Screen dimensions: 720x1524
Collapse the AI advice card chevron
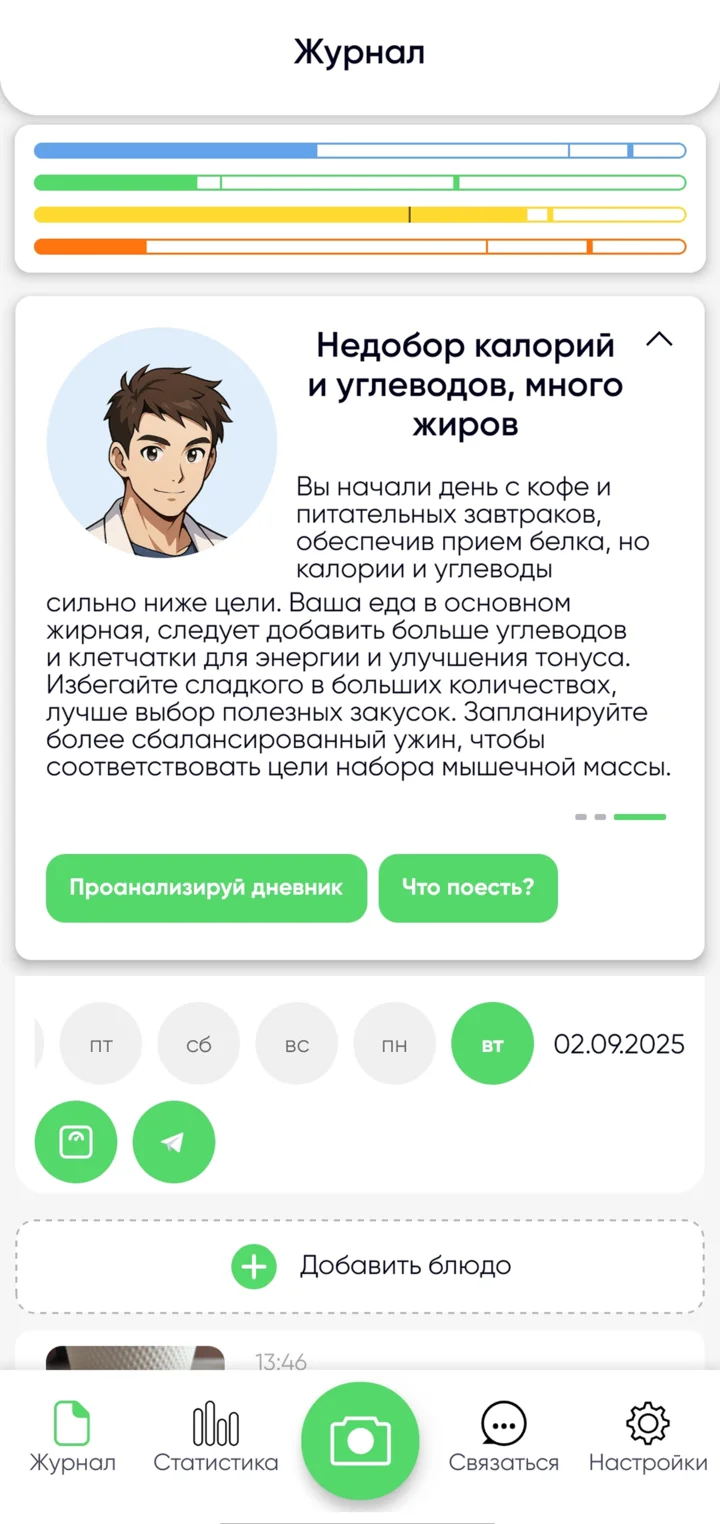point(659,340)
